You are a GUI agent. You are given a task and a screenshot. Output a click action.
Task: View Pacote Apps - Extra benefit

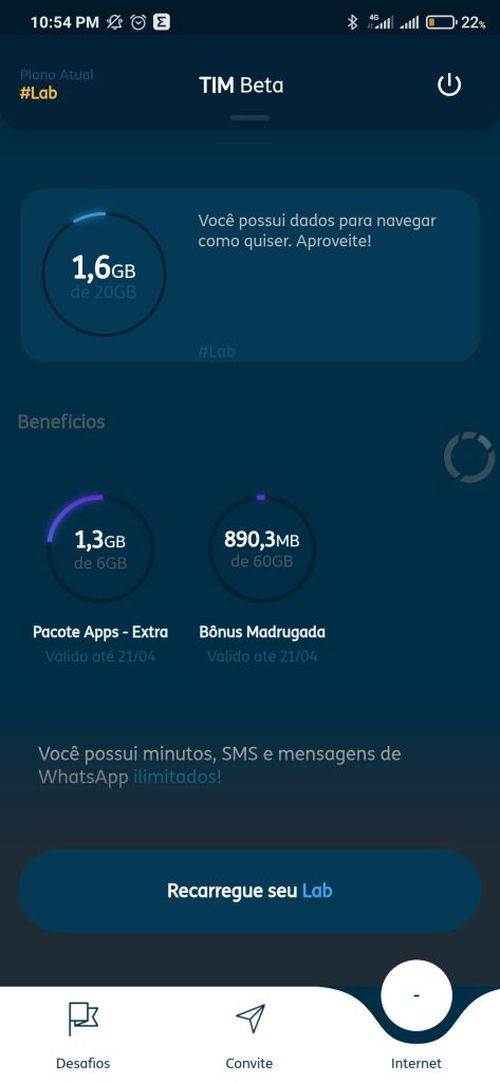click(x=101, y=578)
